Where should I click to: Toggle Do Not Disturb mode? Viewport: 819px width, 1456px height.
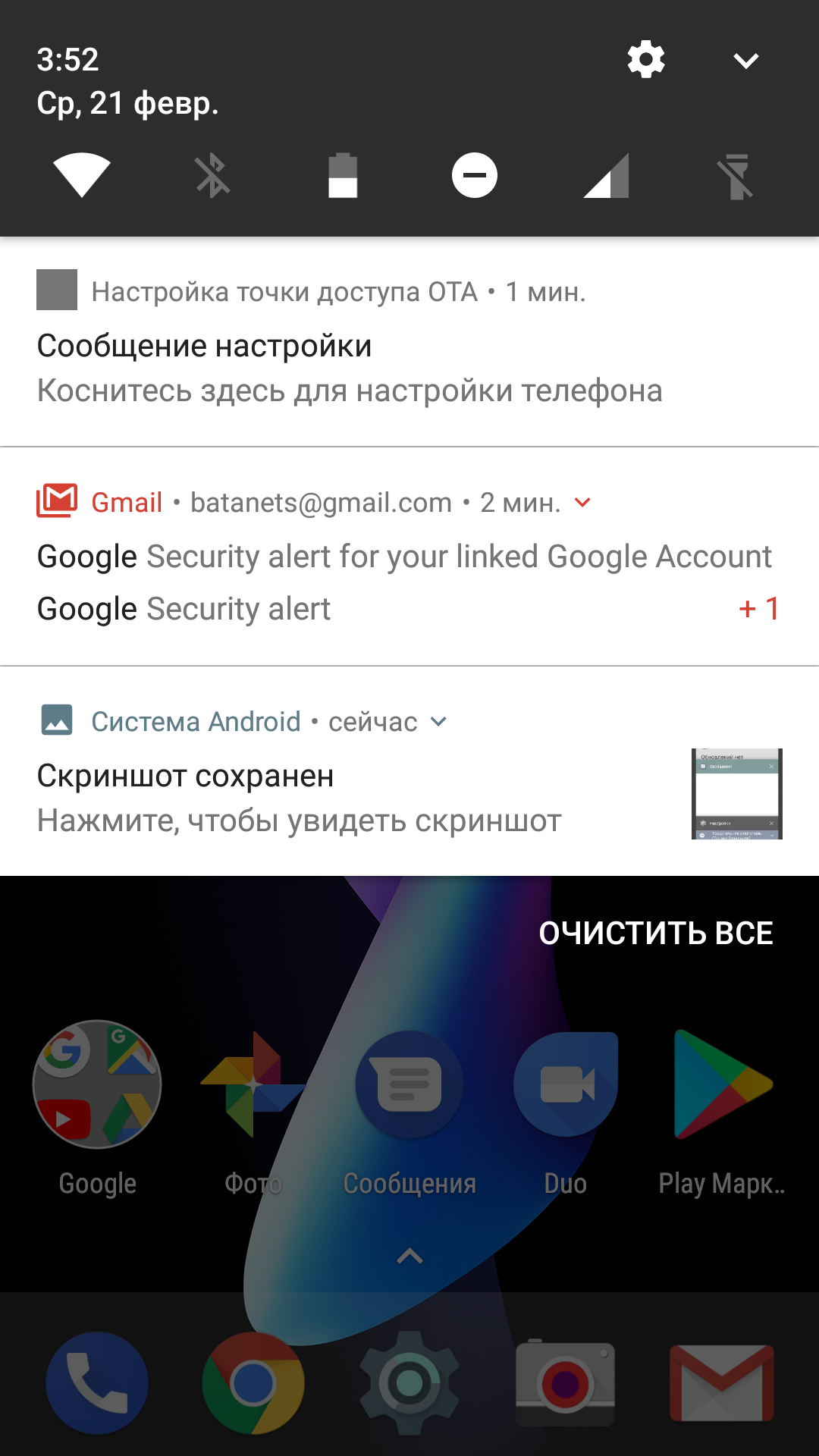coord(475,175)
